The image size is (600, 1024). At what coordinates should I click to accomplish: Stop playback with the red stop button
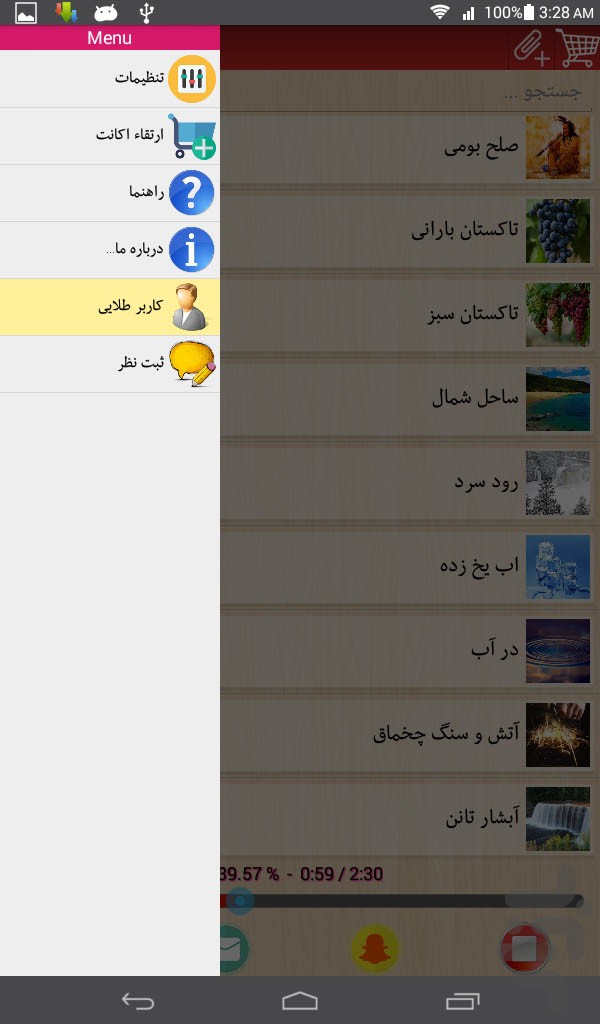(x=524, y=948)
